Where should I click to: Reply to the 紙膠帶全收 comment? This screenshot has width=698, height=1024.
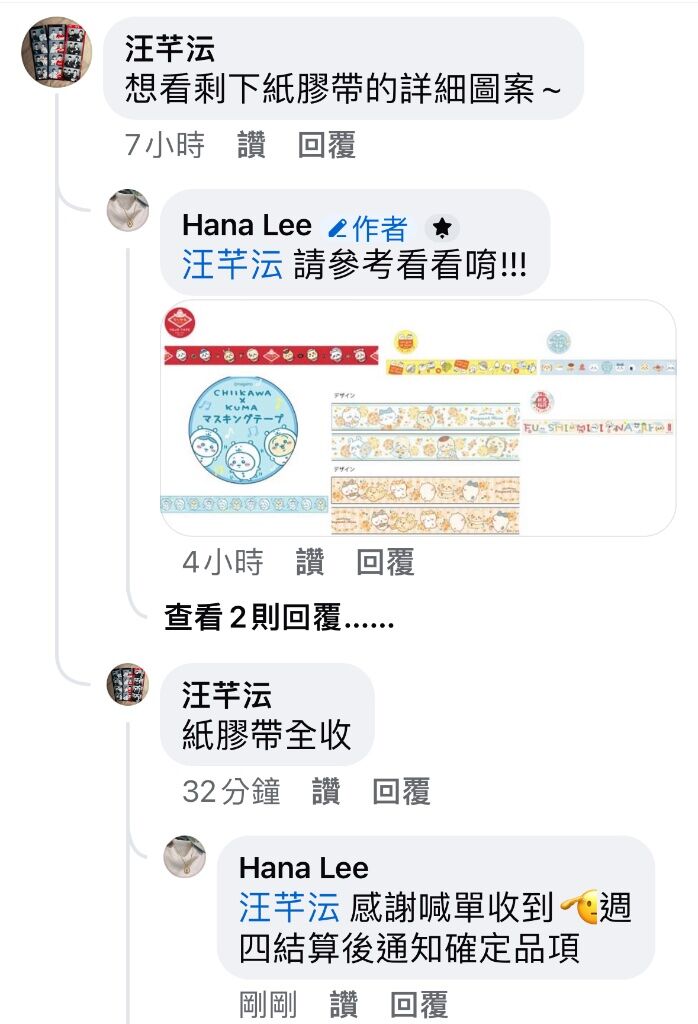click(x=401, y=793)
